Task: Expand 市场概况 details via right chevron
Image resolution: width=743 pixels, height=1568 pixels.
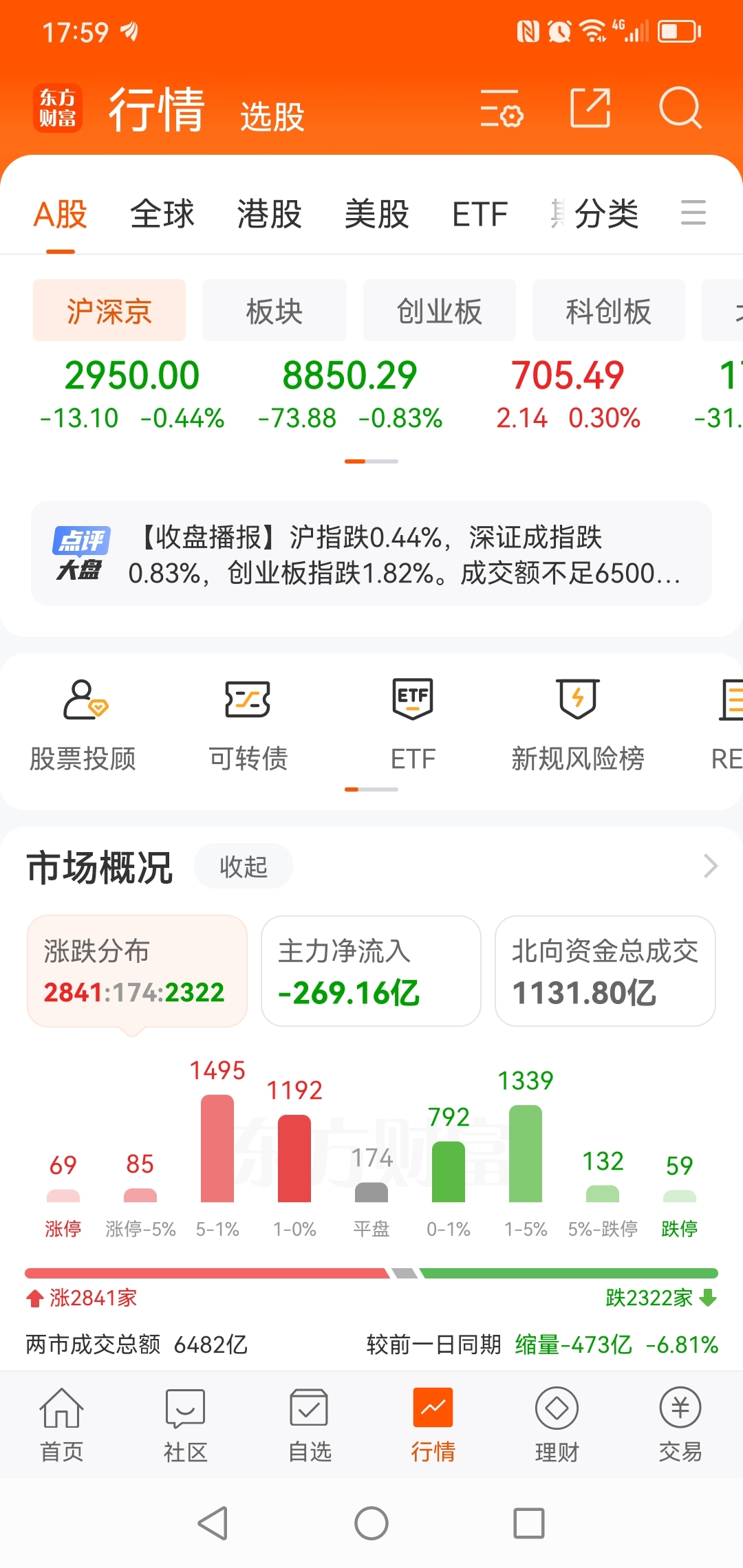Action: [710, 865]
